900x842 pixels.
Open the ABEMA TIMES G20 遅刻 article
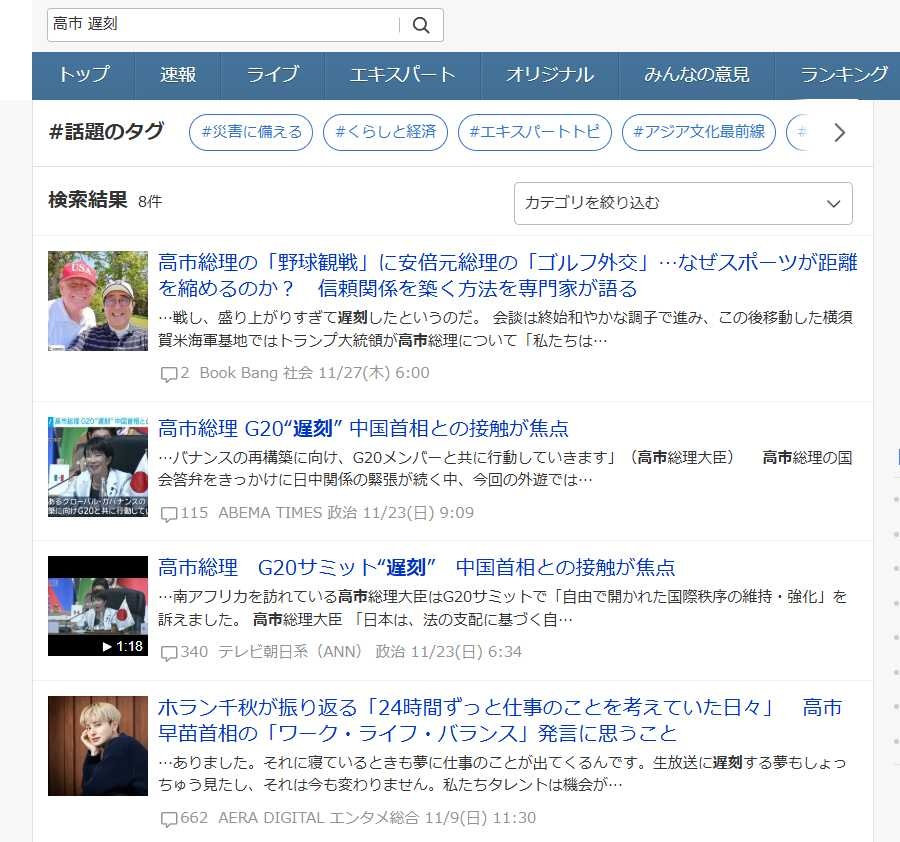tap(363, 429)
